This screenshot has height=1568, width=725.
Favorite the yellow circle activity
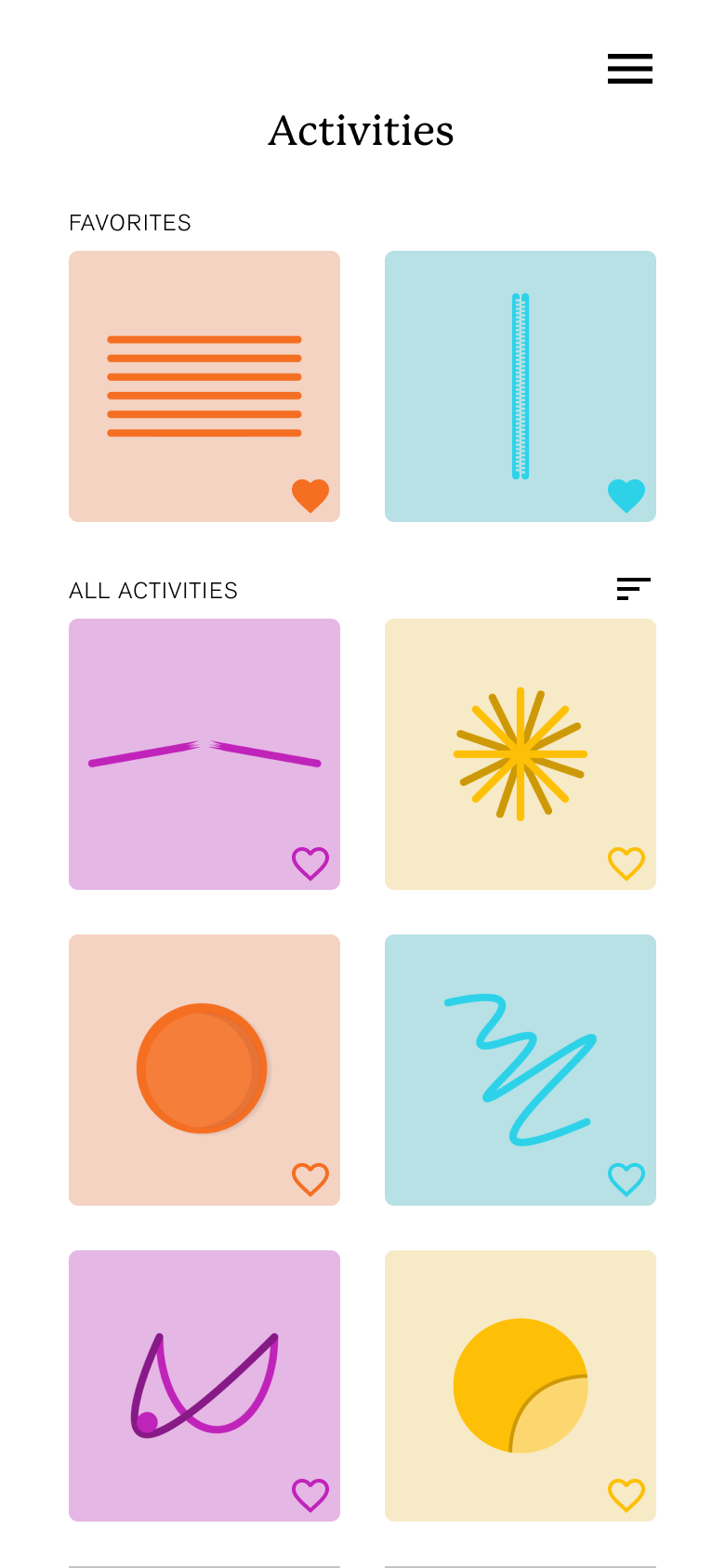point(626,1495)
